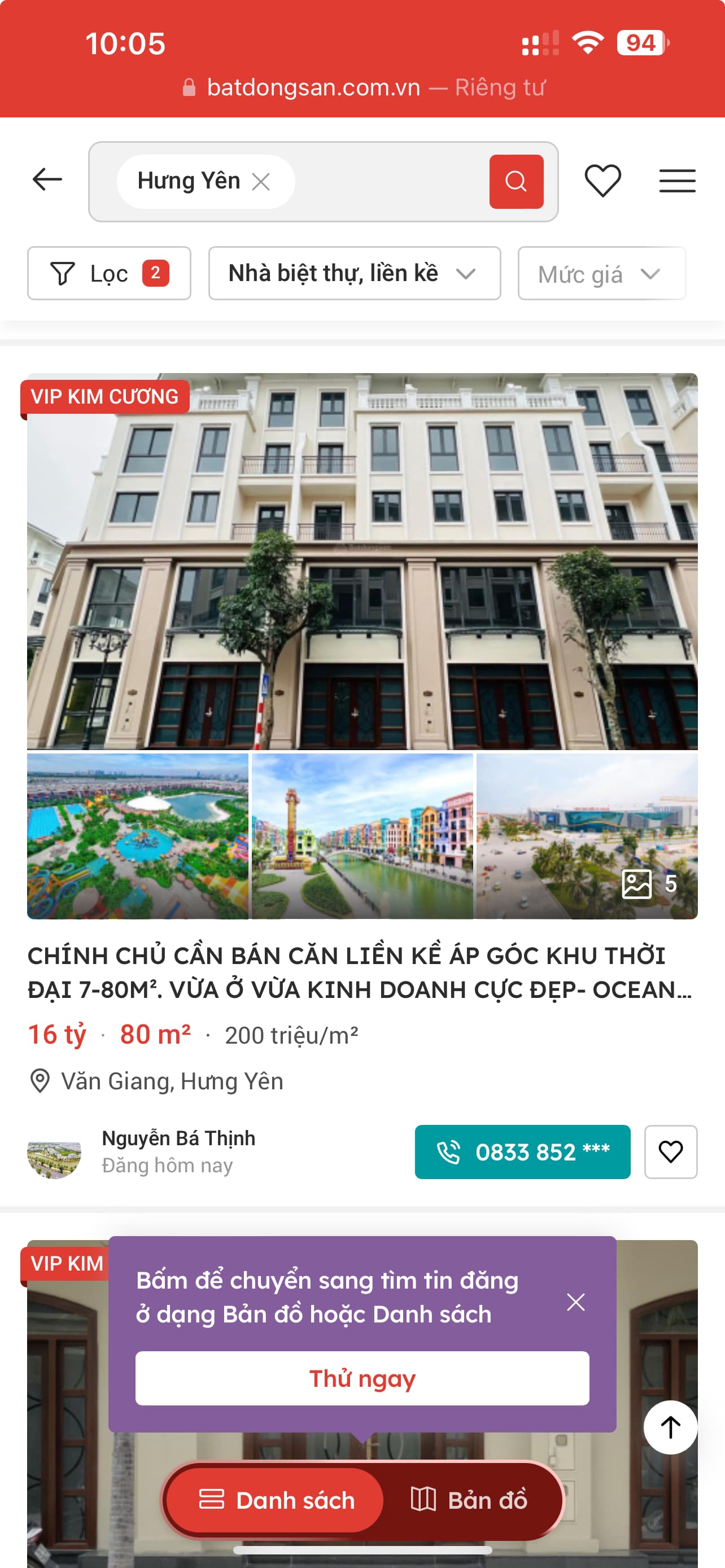This screenshot has width=725, height=1568.
Task: Switch to Danh sách view
Action: point(276,1500)
